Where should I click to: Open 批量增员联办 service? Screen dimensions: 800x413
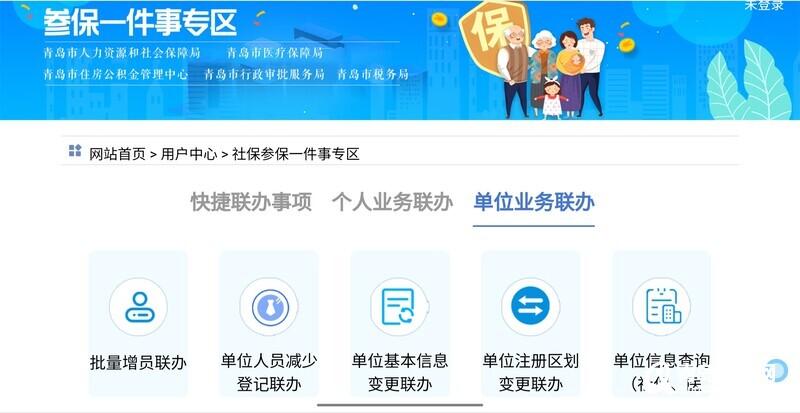[138, 322]
